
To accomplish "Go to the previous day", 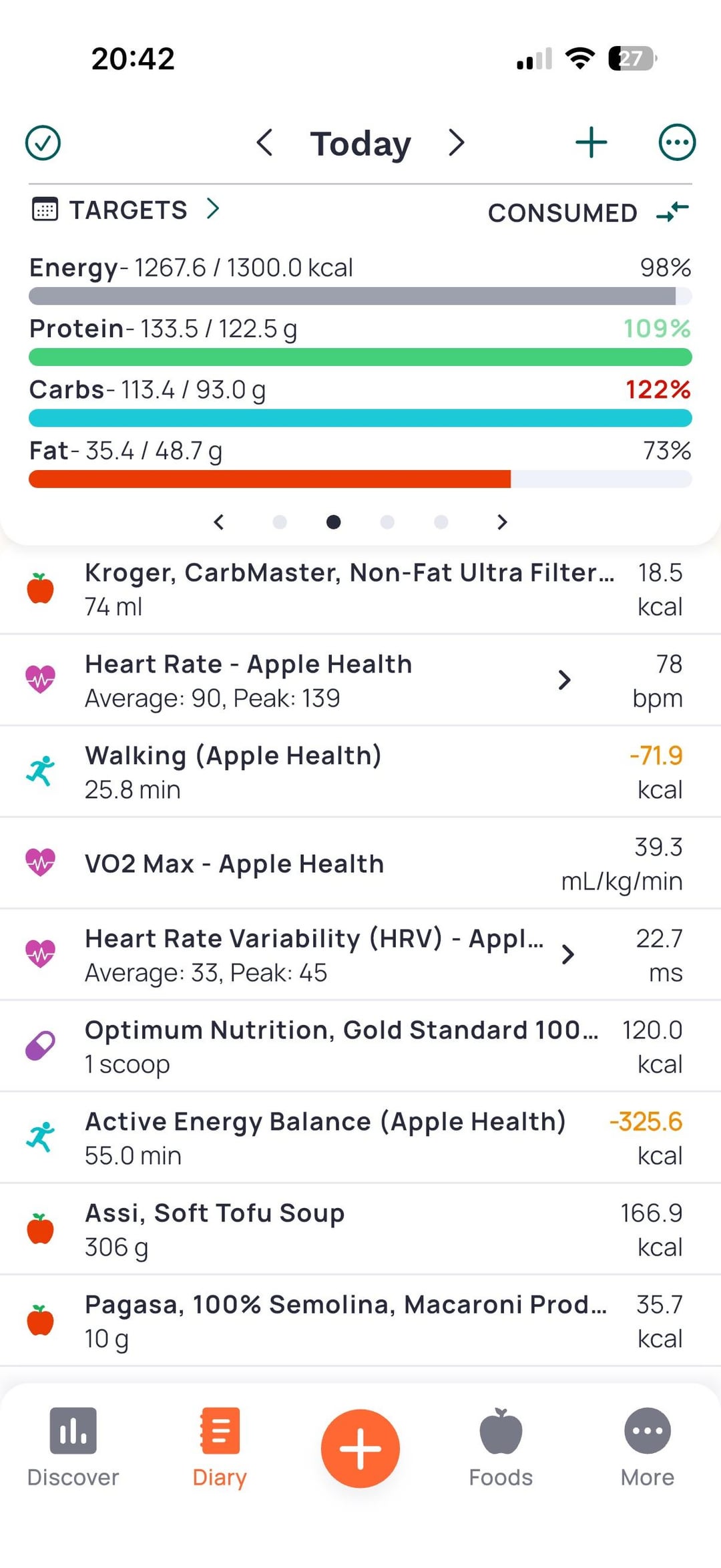I will [x=264, y=143].
